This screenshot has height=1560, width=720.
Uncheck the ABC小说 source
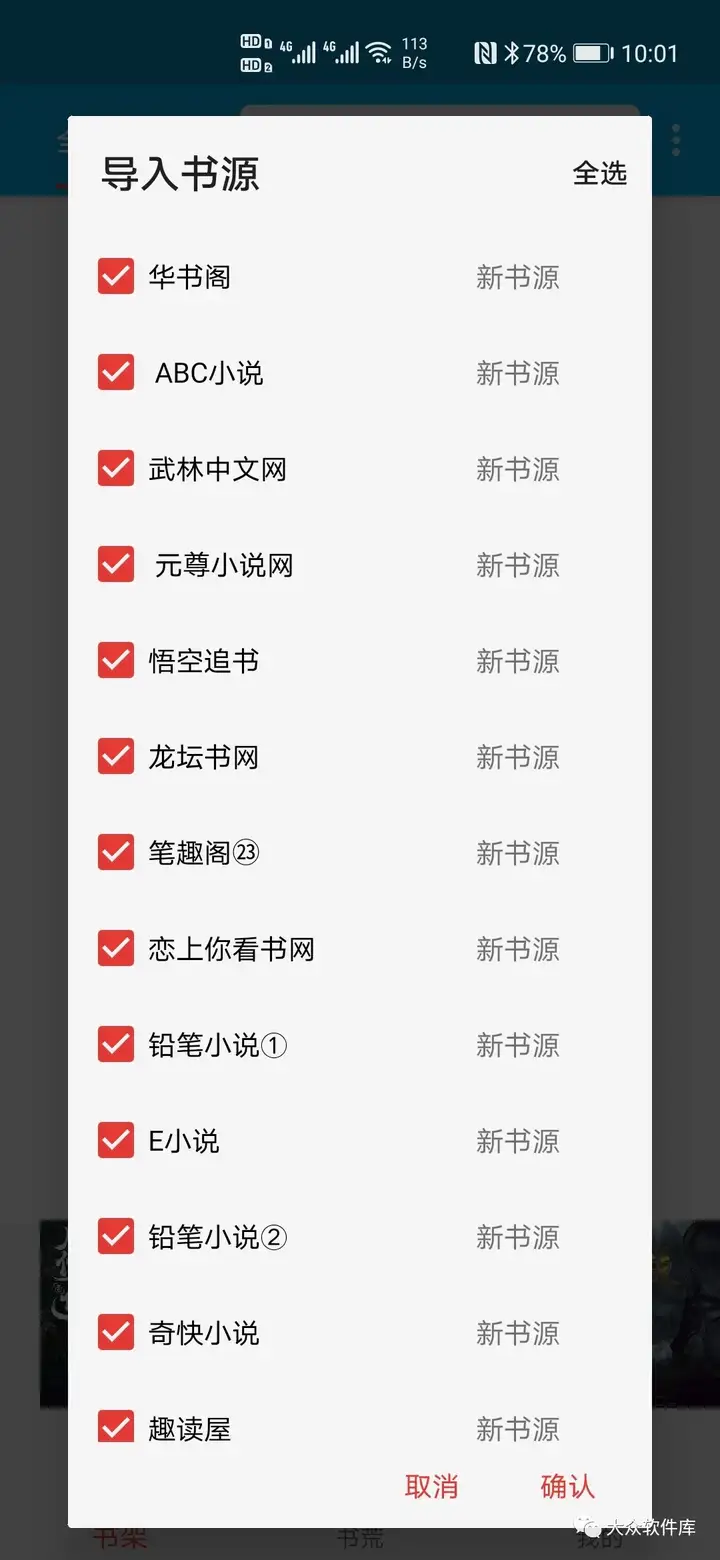[x=116, y=373]
